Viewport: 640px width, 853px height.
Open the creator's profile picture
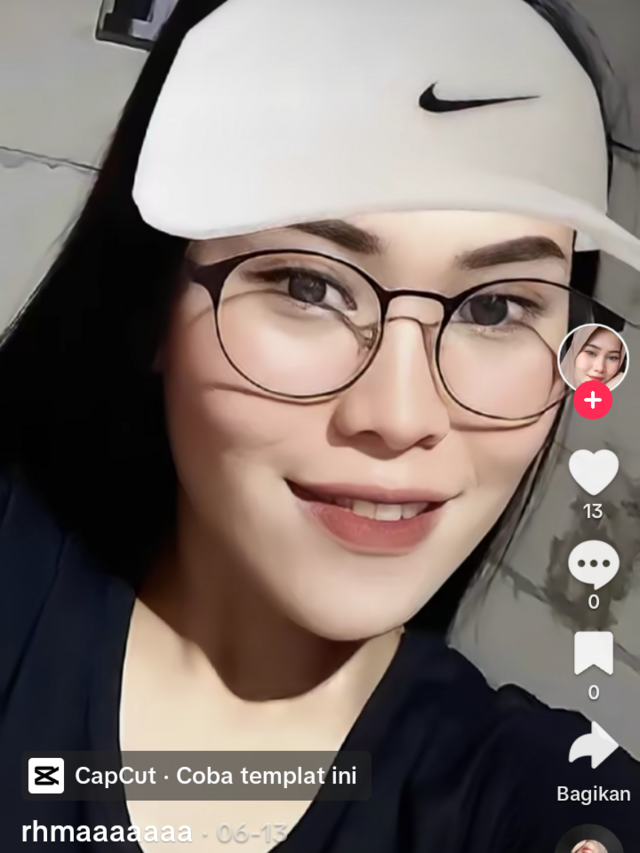pyautogui.click(x=593, y=357)
